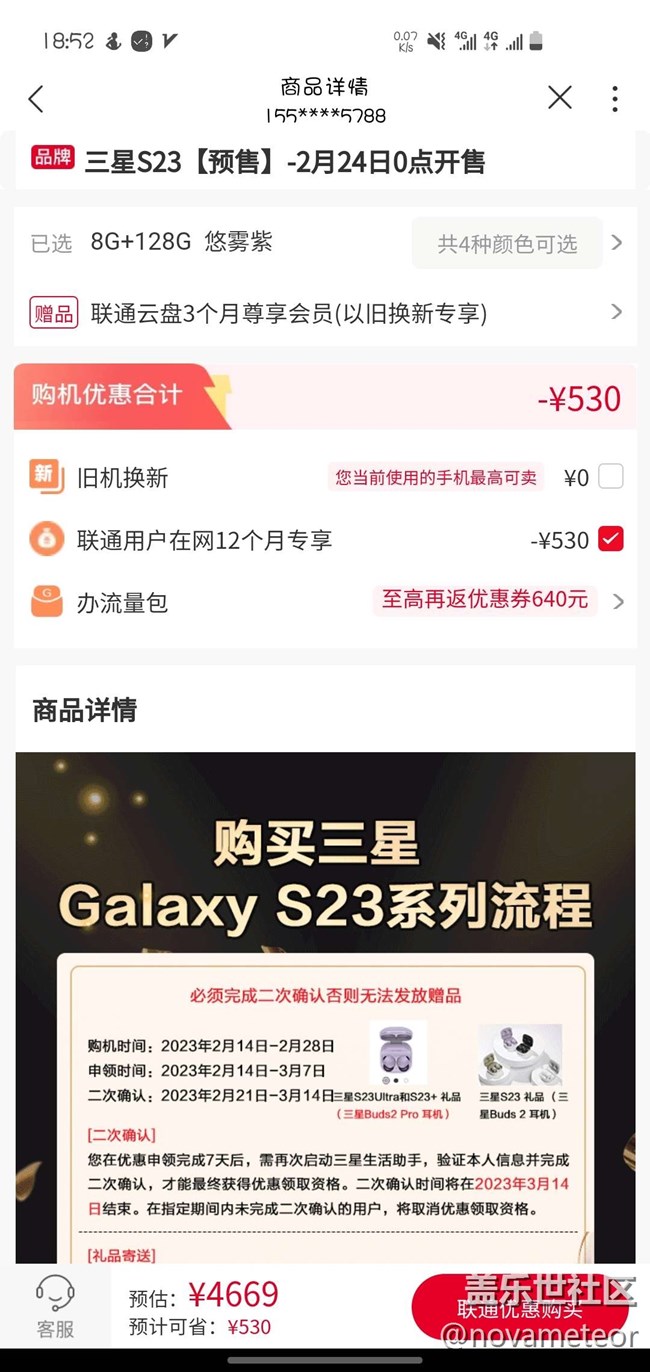This screenshot has height=1372, width=650.
Task: Tap the 联通优惠购买 buy button
Action: click(520, 1307)
